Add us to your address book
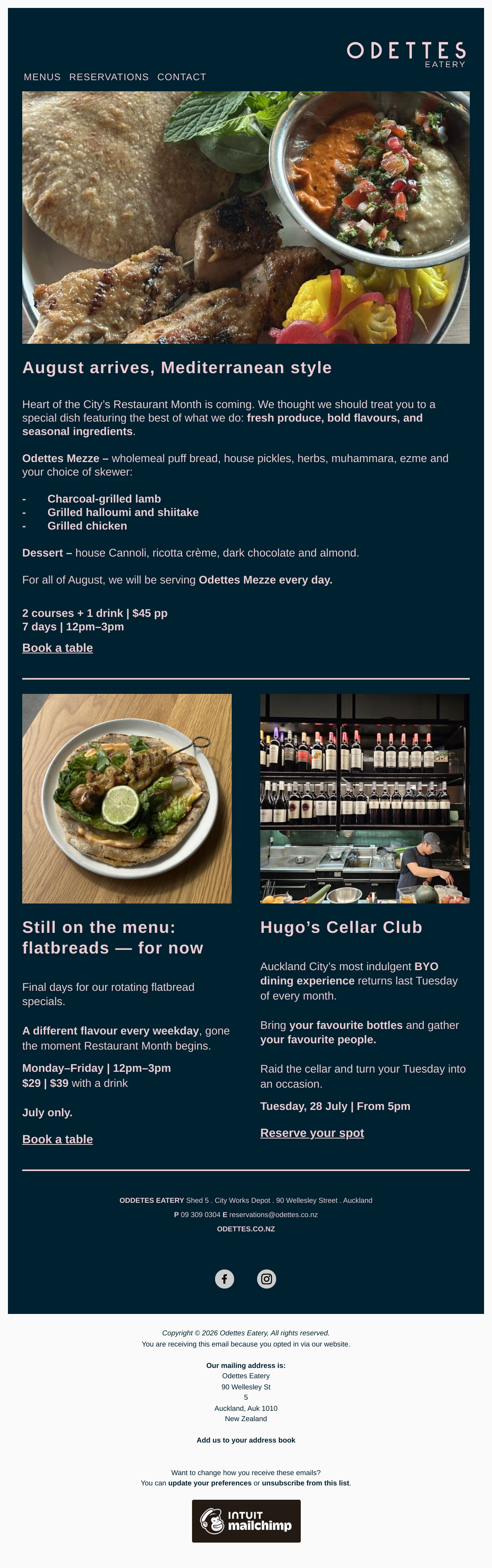The image size is (492, 1568). click(246, 1440)
